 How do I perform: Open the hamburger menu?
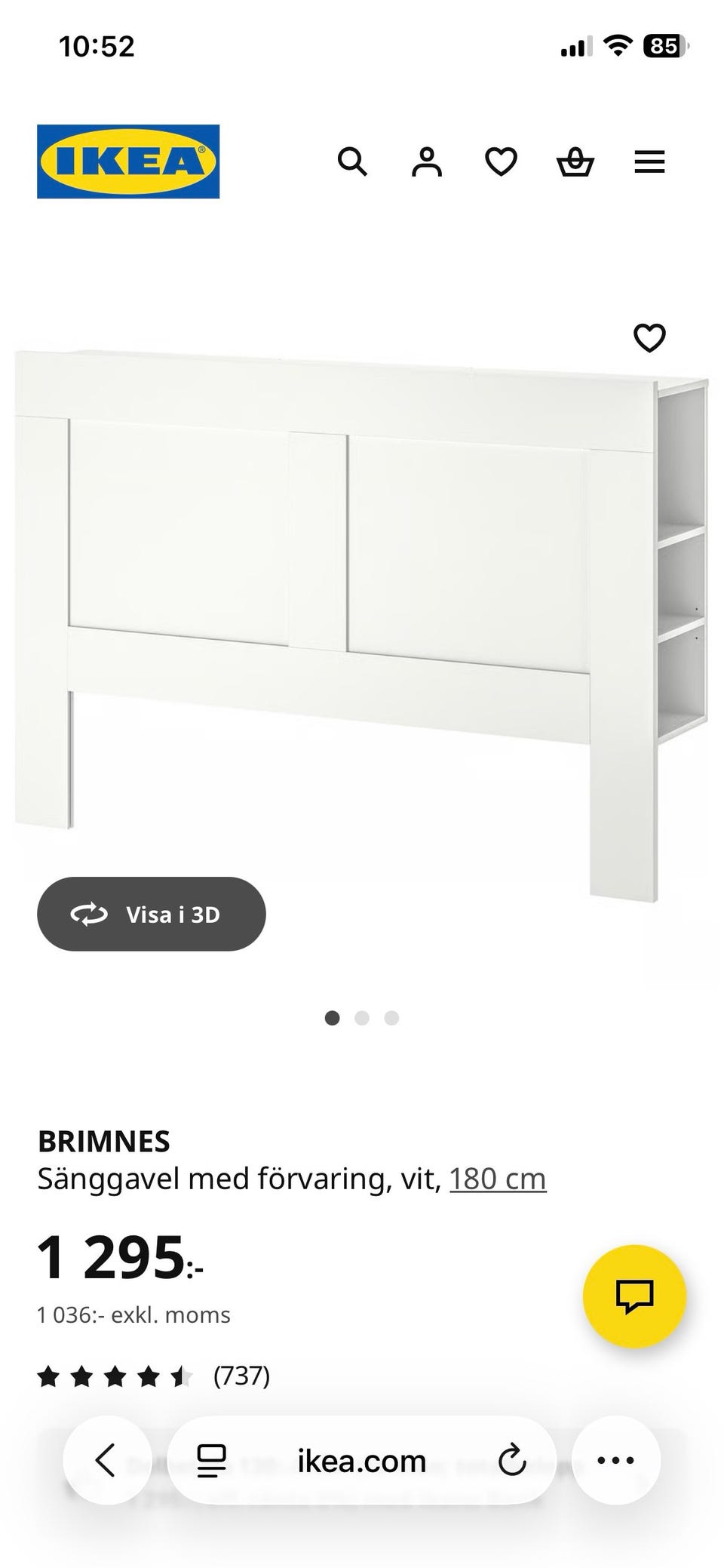(649, 161)
